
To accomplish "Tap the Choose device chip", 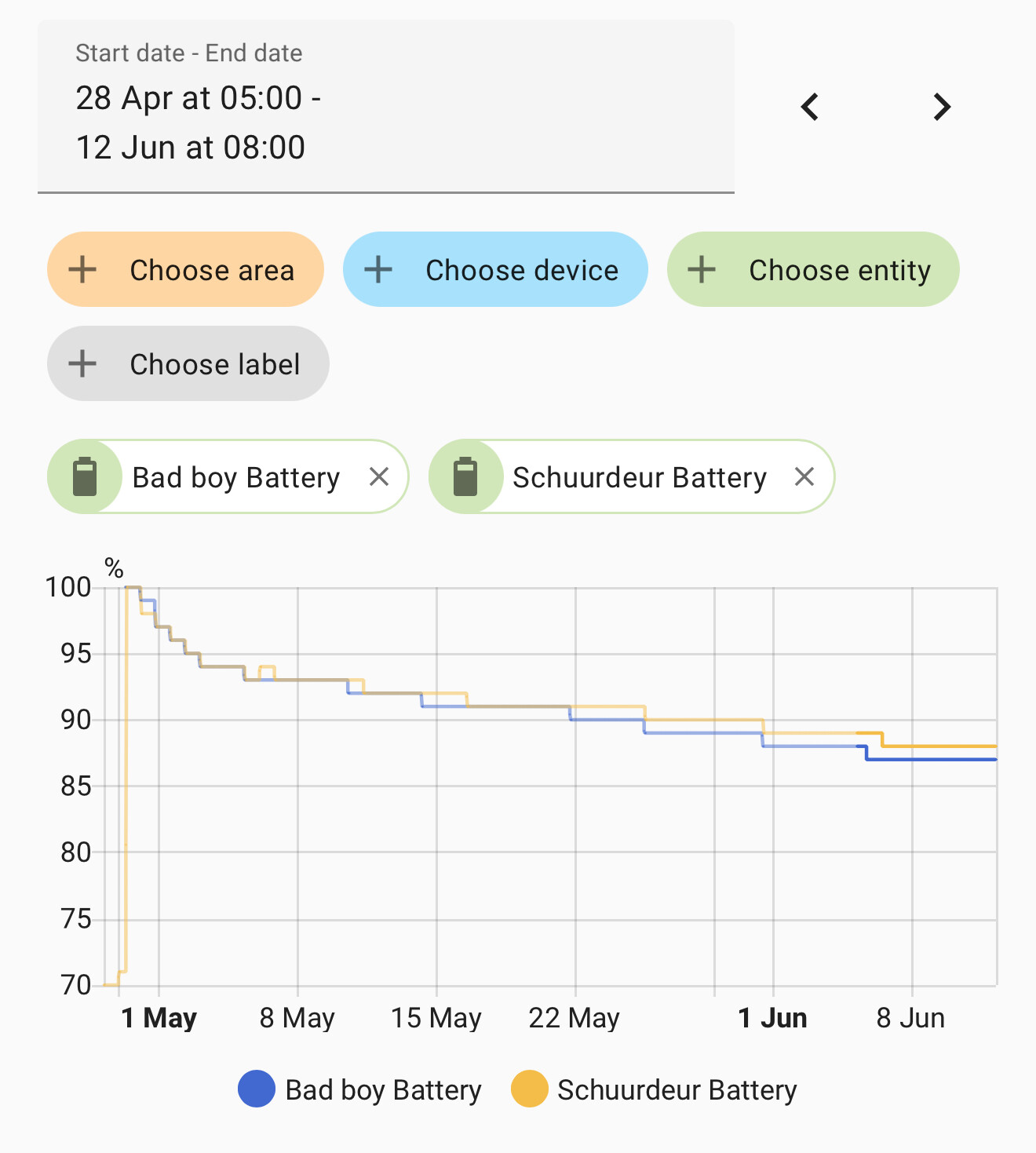I will pos(495,269).
